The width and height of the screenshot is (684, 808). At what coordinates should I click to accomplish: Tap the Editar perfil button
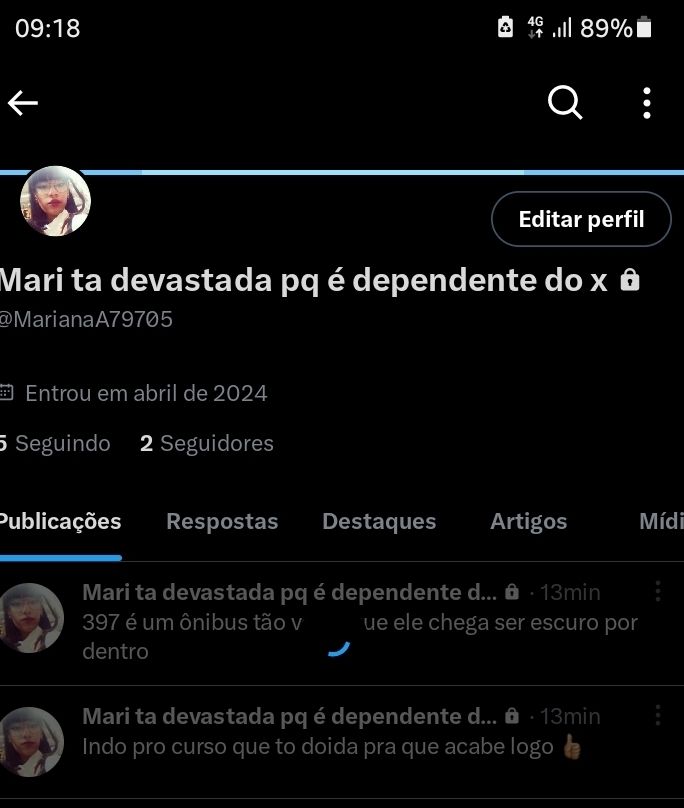(581, 219)
